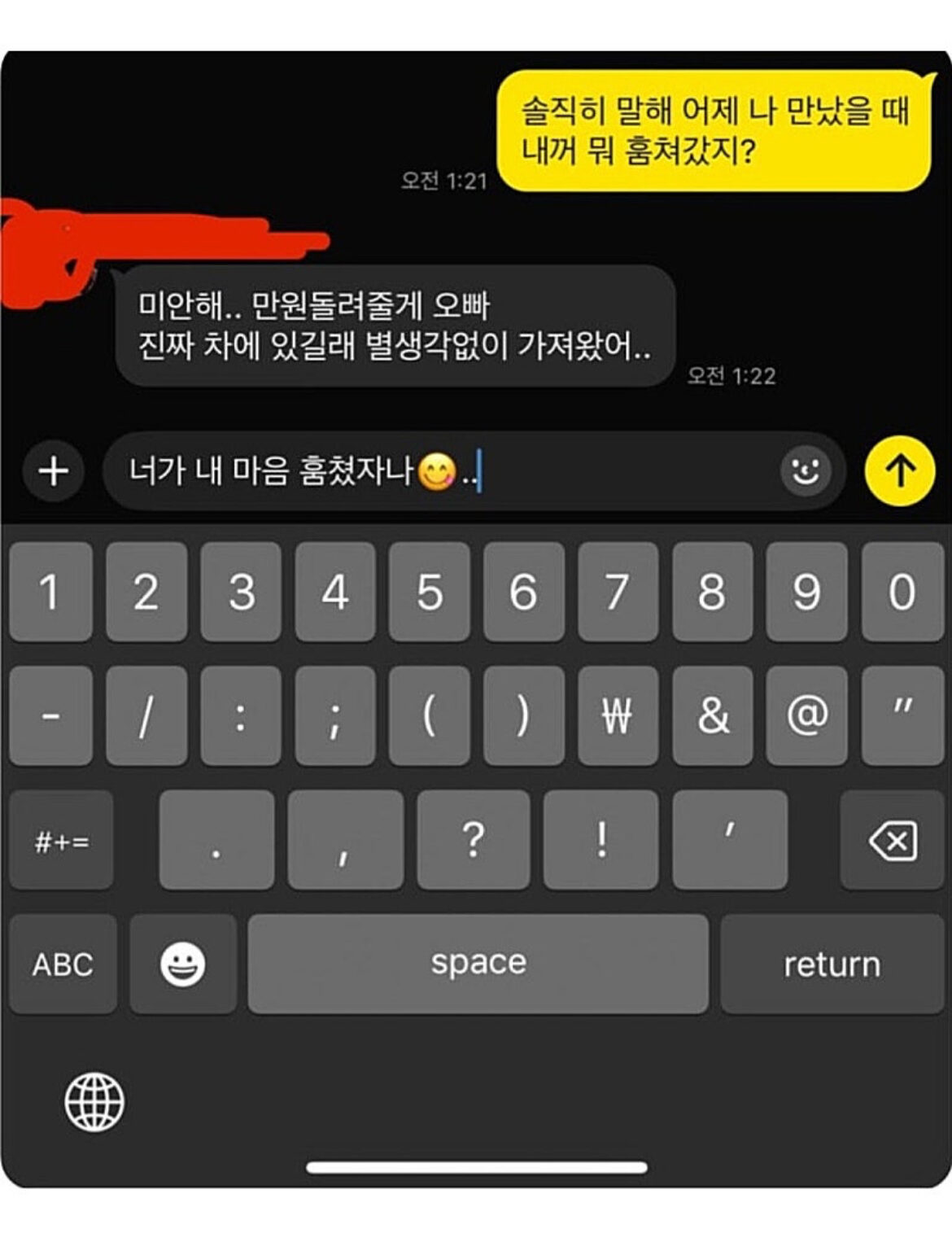Image resolution: width=952 pixels, height=1242 pixels.
Task: Tap the return key
Action: click(x=831, y=964)
